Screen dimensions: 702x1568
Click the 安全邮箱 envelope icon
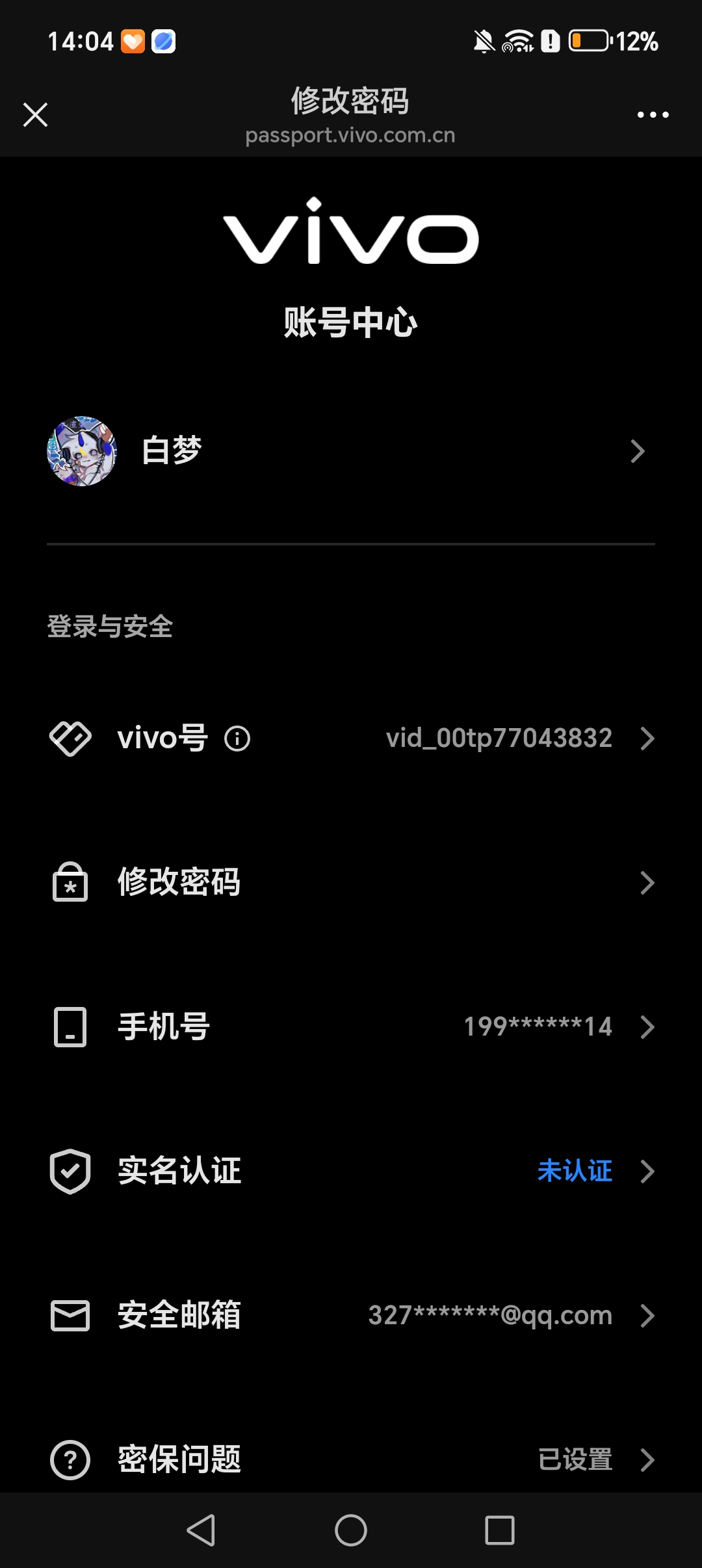click(x=70, y=1315)
